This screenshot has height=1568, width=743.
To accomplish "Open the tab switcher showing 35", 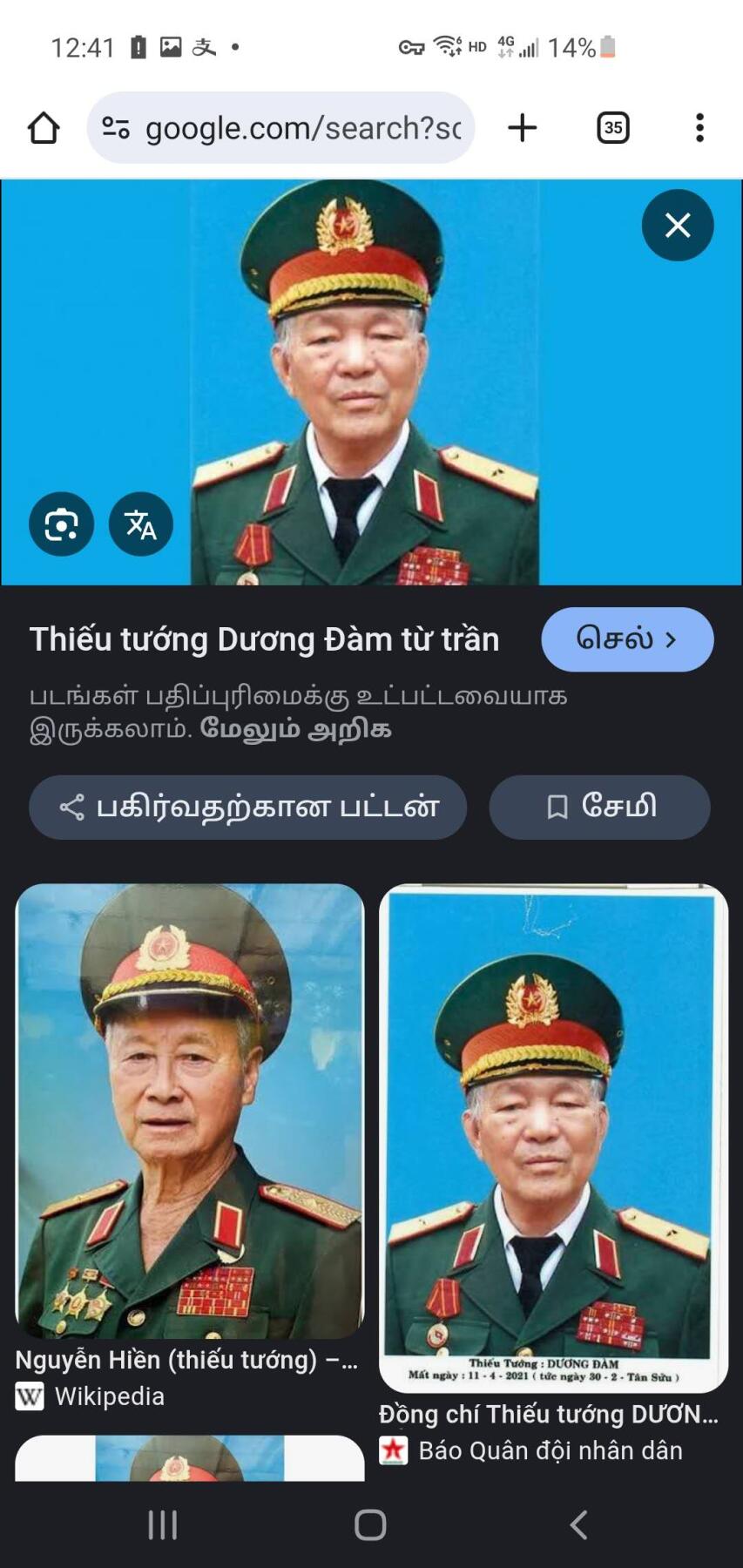I will pyautogui.click(x=613, y=128).
